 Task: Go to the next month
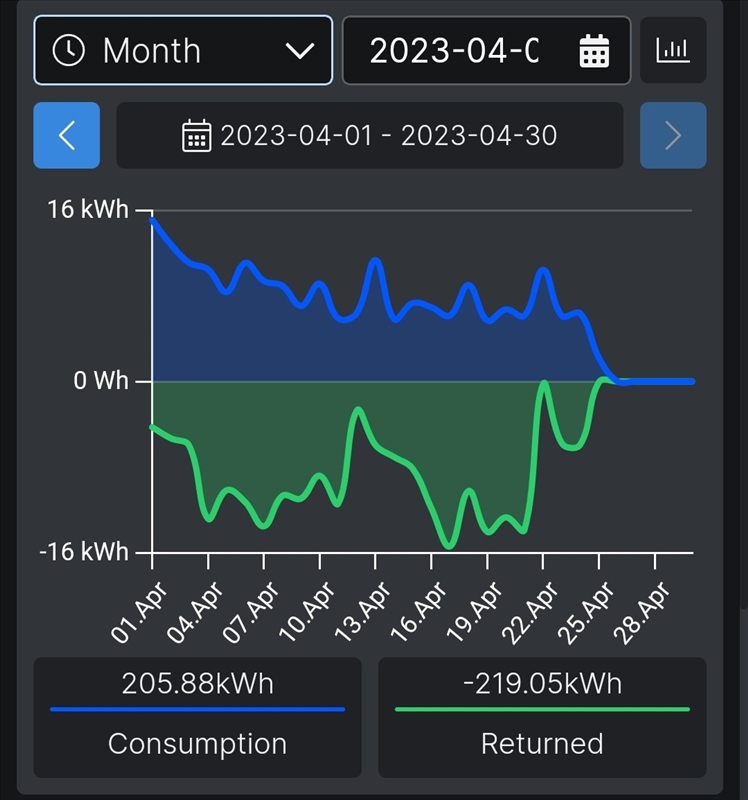click(673, 135)
